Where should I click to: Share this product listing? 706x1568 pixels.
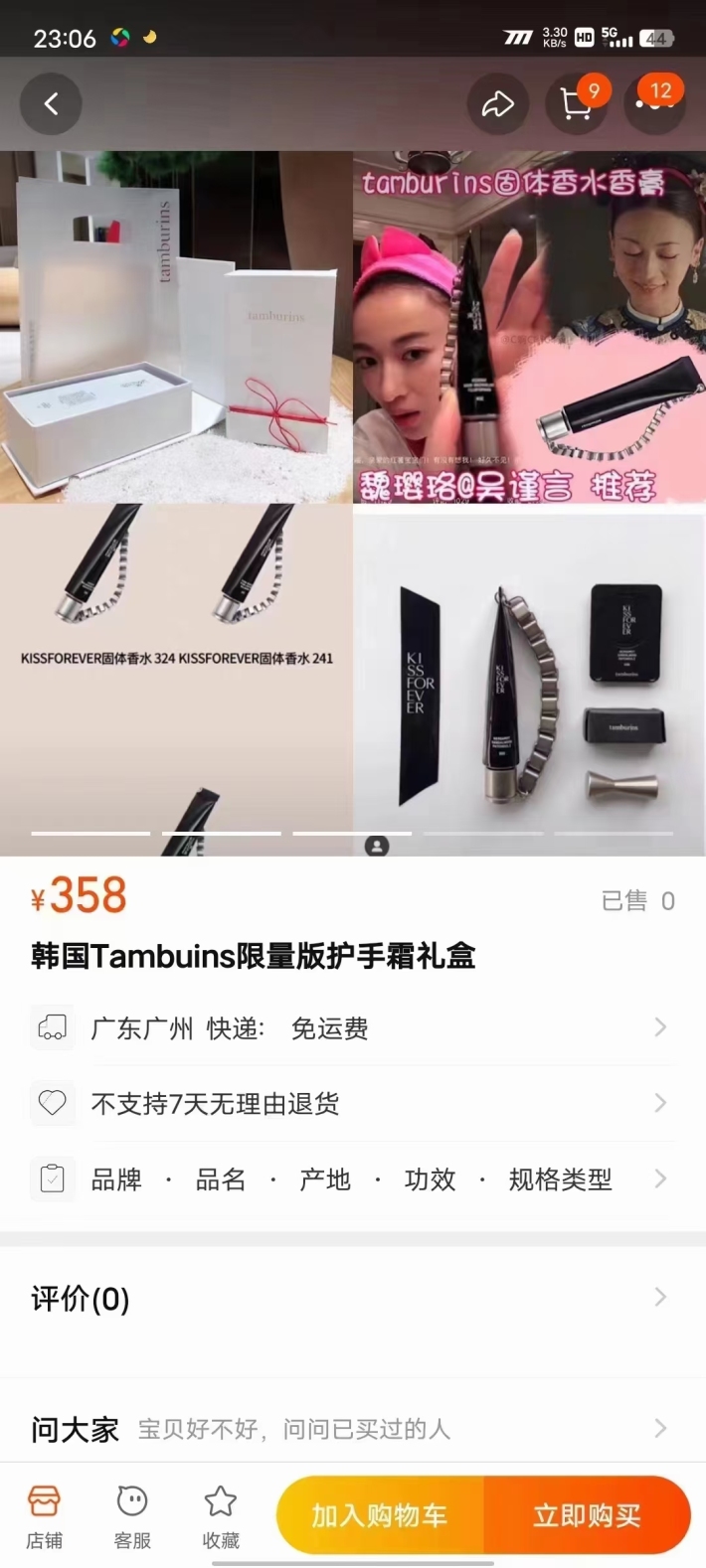click(497, 103)
